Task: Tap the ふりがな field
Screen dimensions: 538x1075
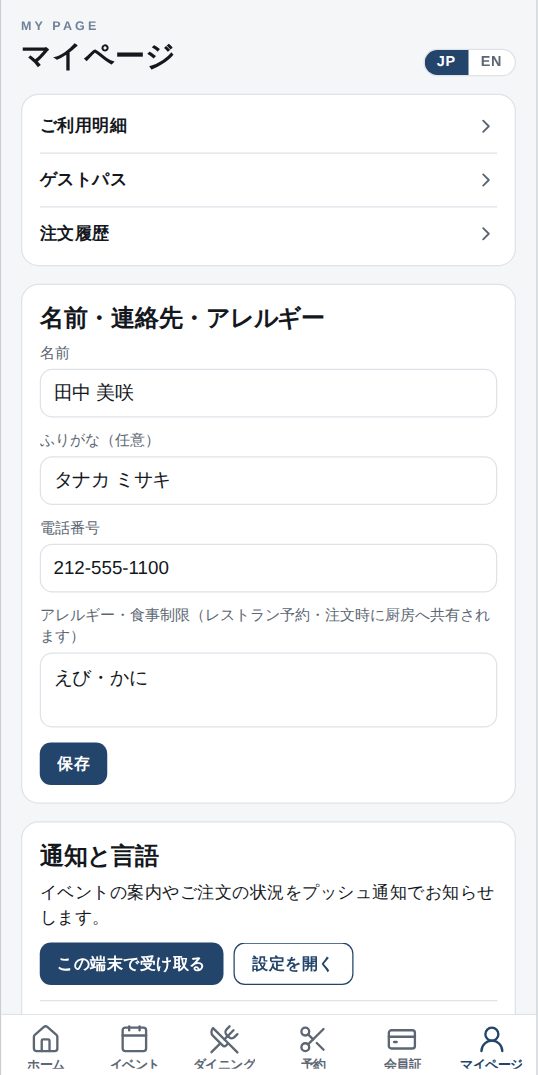Action: (x=269, y=481)
